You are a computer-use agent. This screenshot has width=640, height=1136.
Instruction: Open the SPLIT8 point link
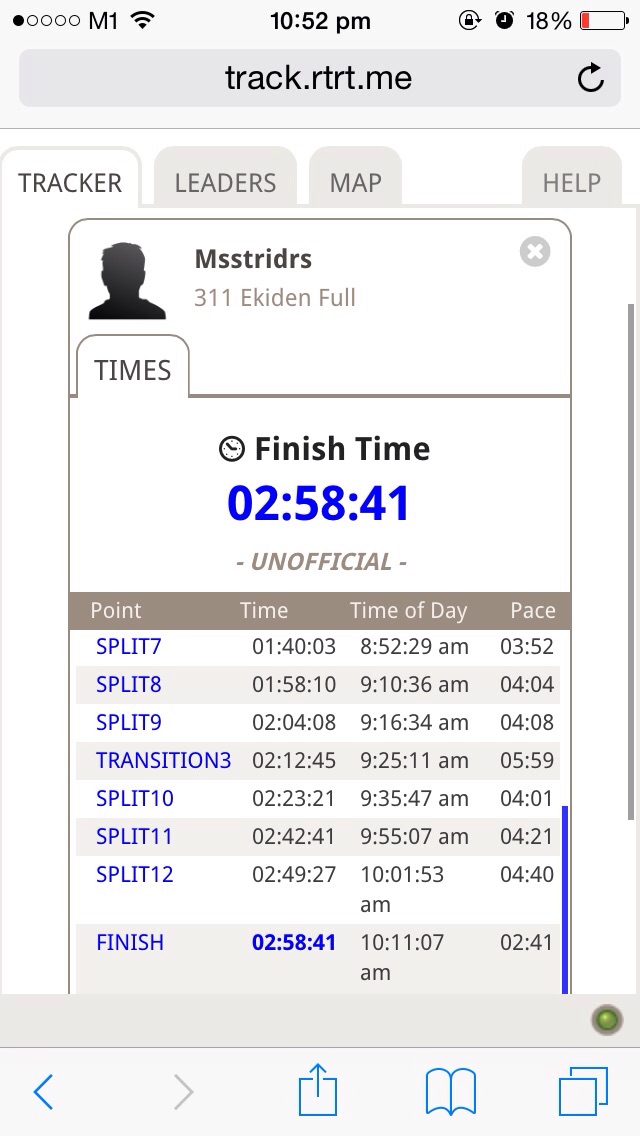[128, 684]
